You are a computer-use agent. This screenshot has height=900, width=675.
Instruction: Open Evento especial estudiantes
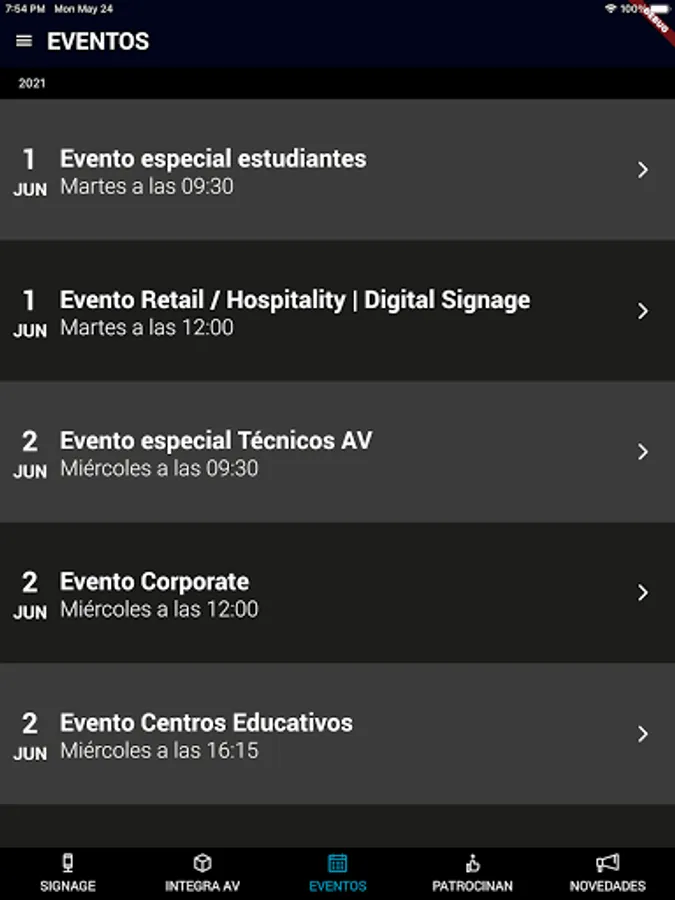[x=337, y=170]
